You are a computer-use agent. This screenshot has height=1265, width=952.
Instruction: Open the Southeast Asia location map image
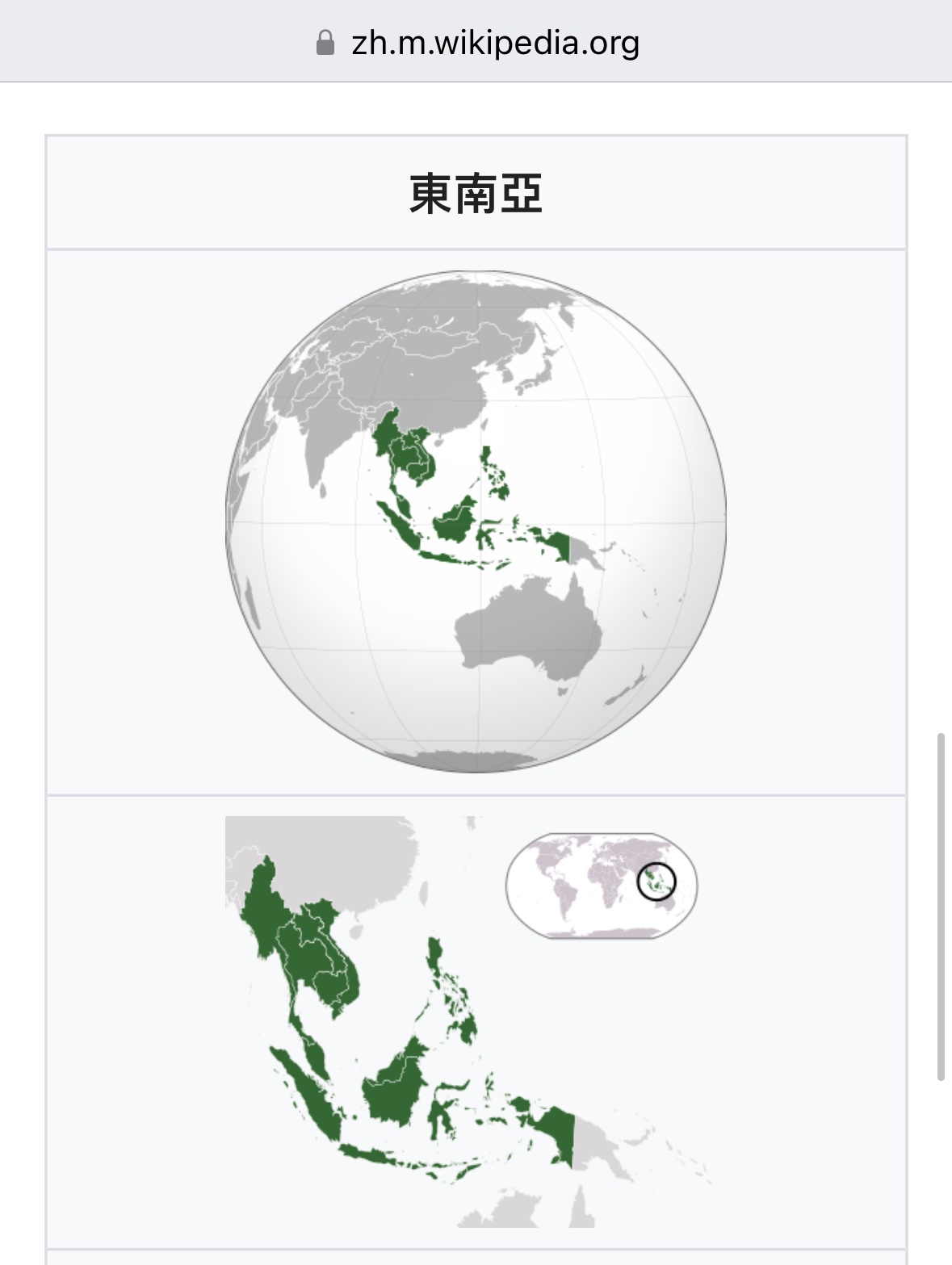point(468,1021)
